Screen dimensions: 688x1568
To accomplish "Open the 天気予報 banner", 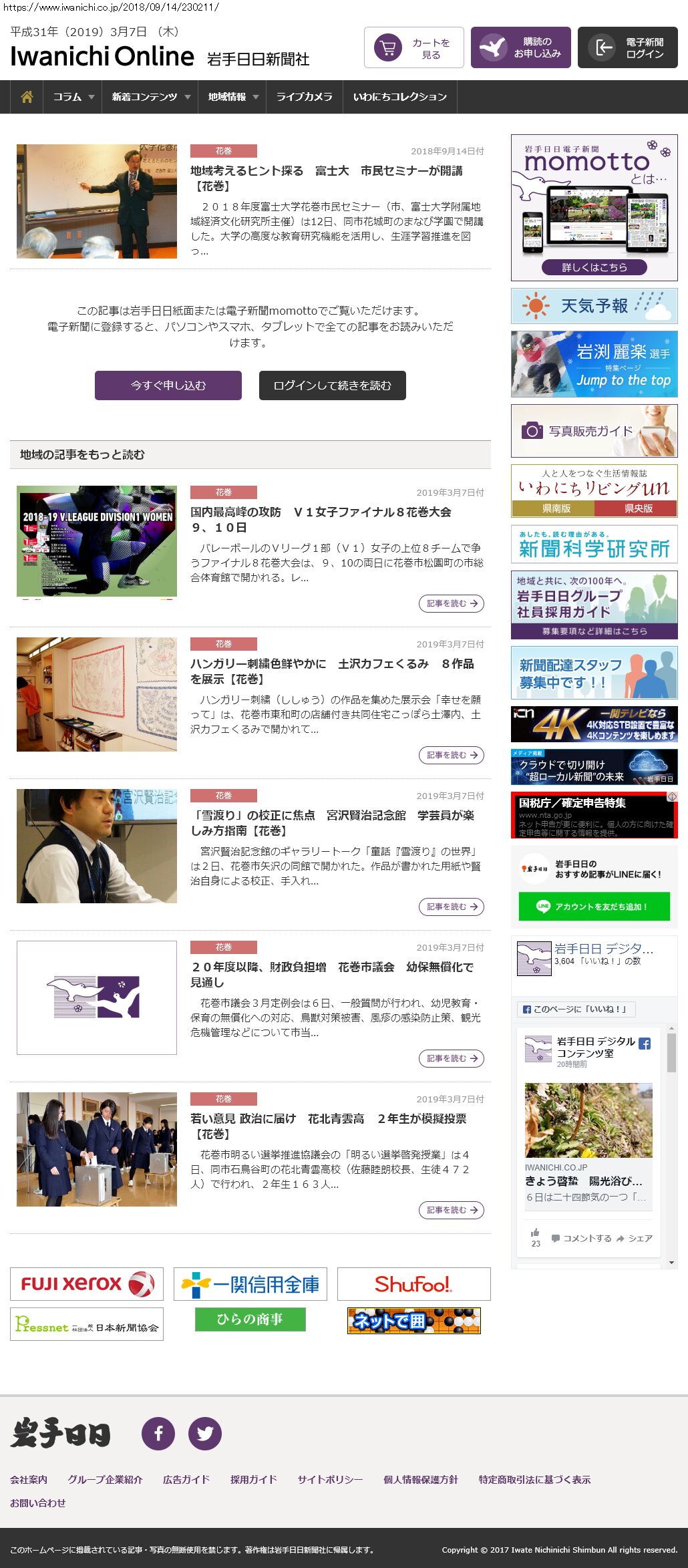I will click(x=594, y=306).
